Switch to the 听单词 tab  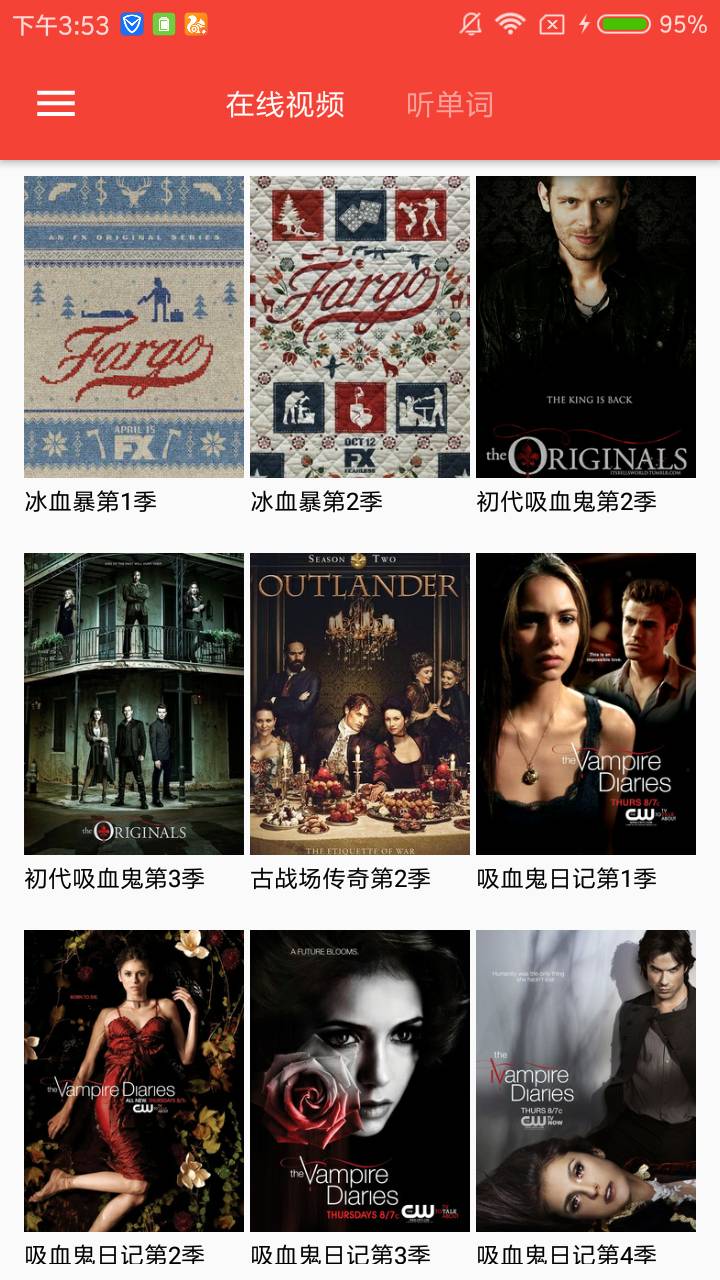pyautogui.click(x=450, y=104)
